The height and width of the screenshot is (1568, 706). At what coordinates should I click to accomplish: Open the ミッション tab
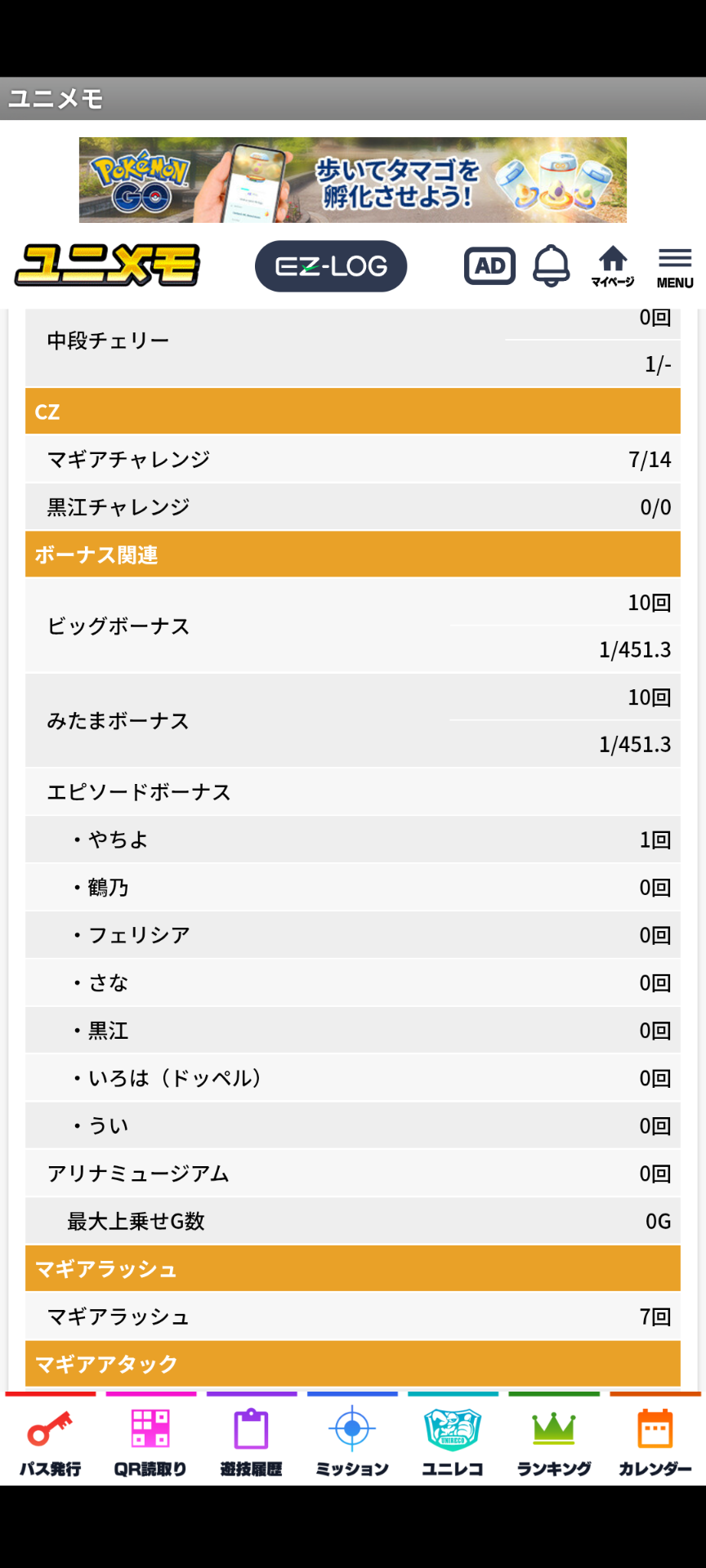point(352,1443)
